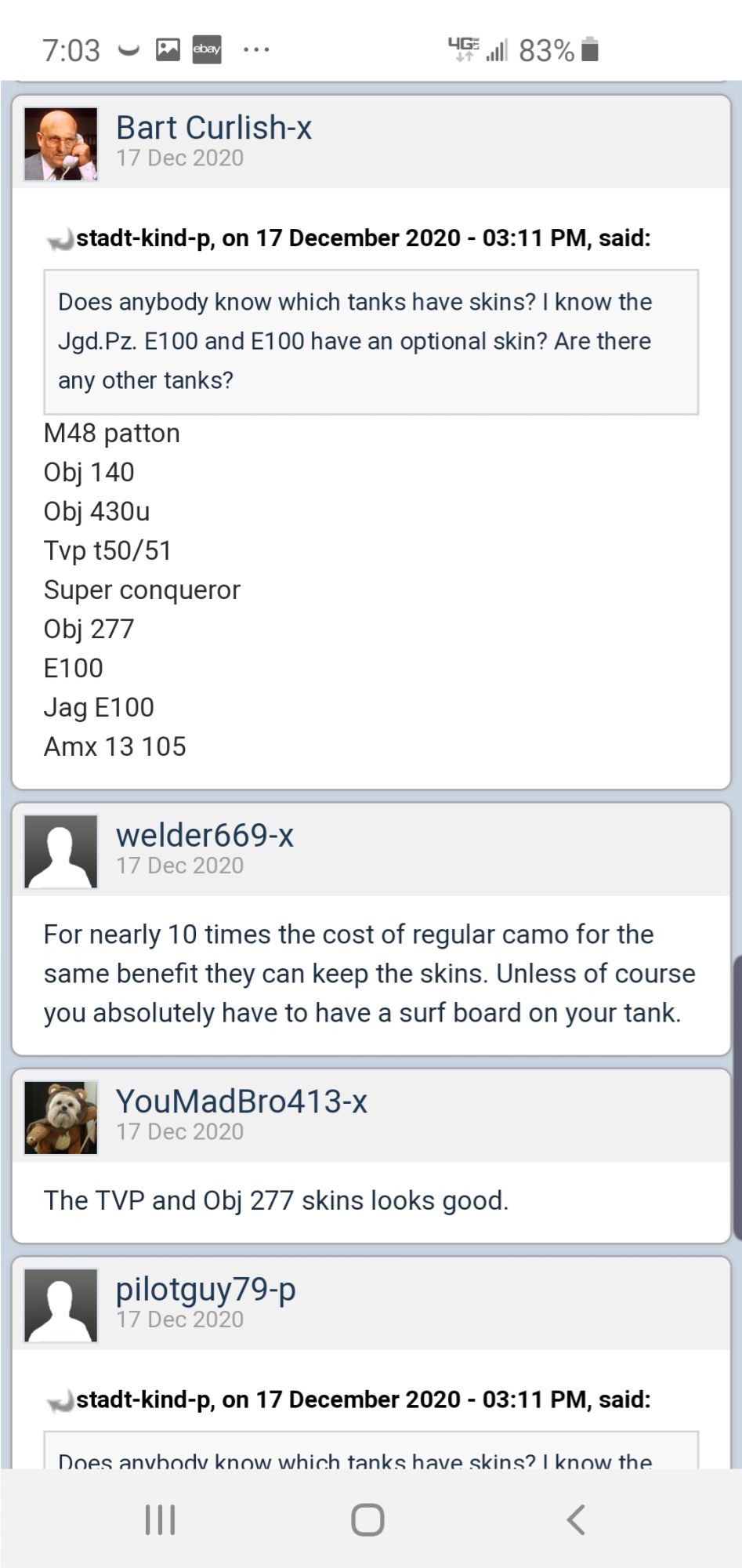Show recent apps

(x=161, y=1519)
